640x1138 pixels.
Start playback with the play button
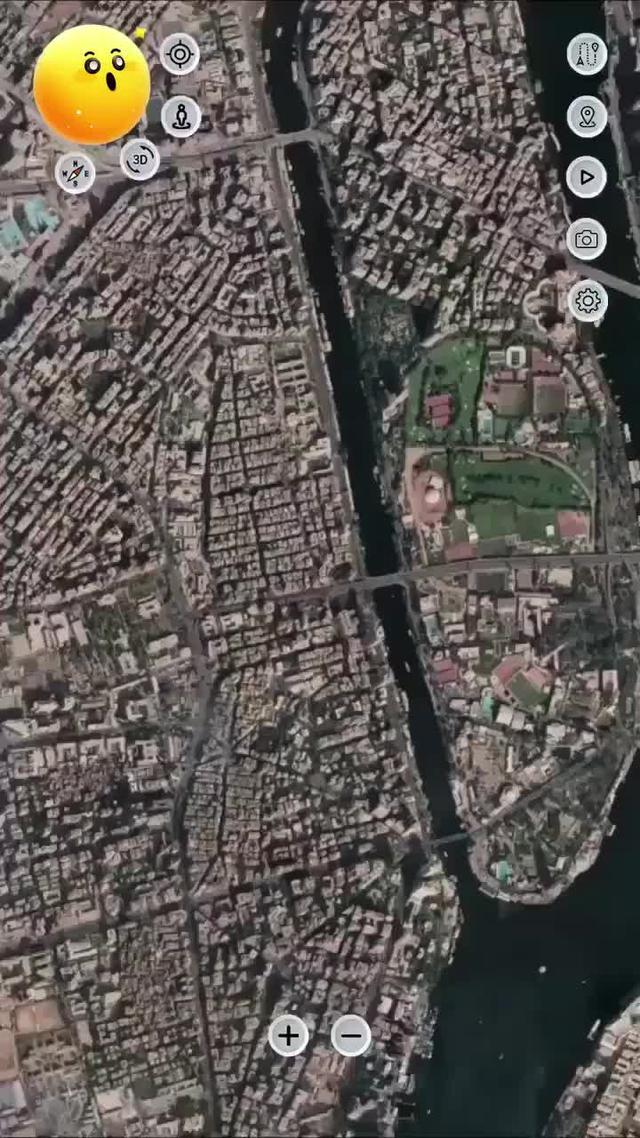[x=587, y=177]
